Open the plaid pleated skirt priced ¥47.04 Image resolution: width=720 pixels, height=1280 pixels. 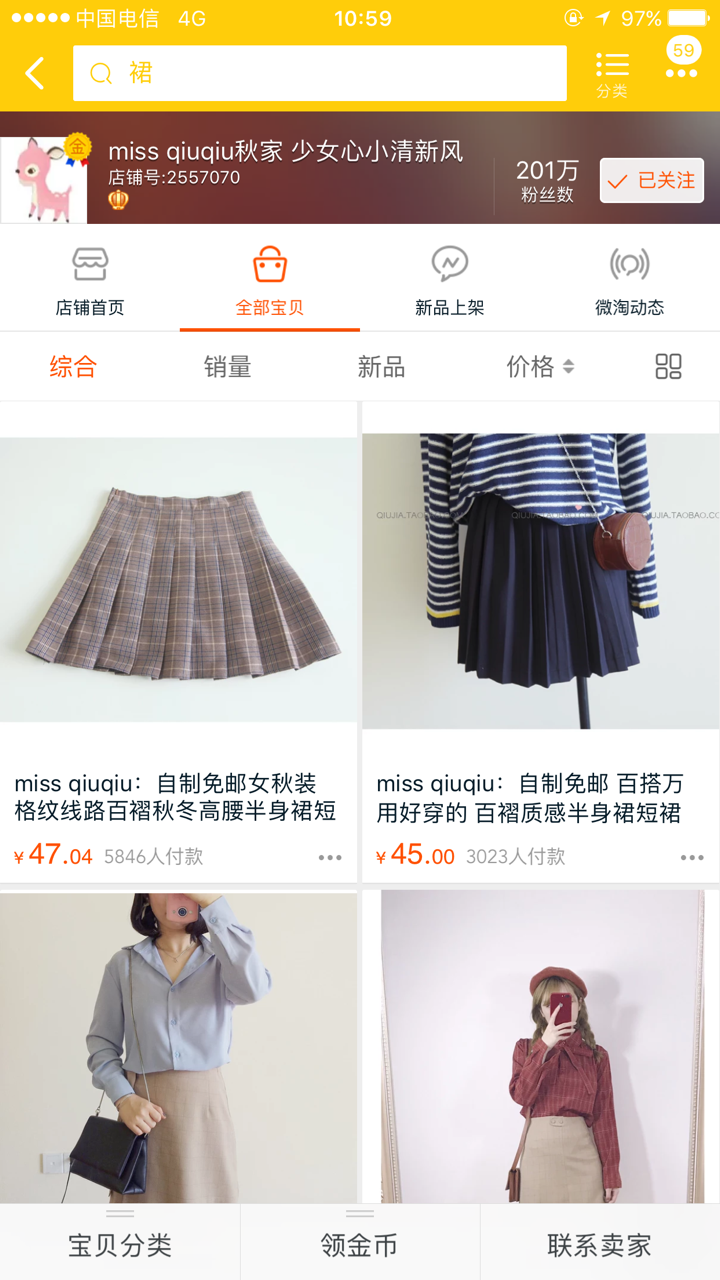click(x=178, y=580)
